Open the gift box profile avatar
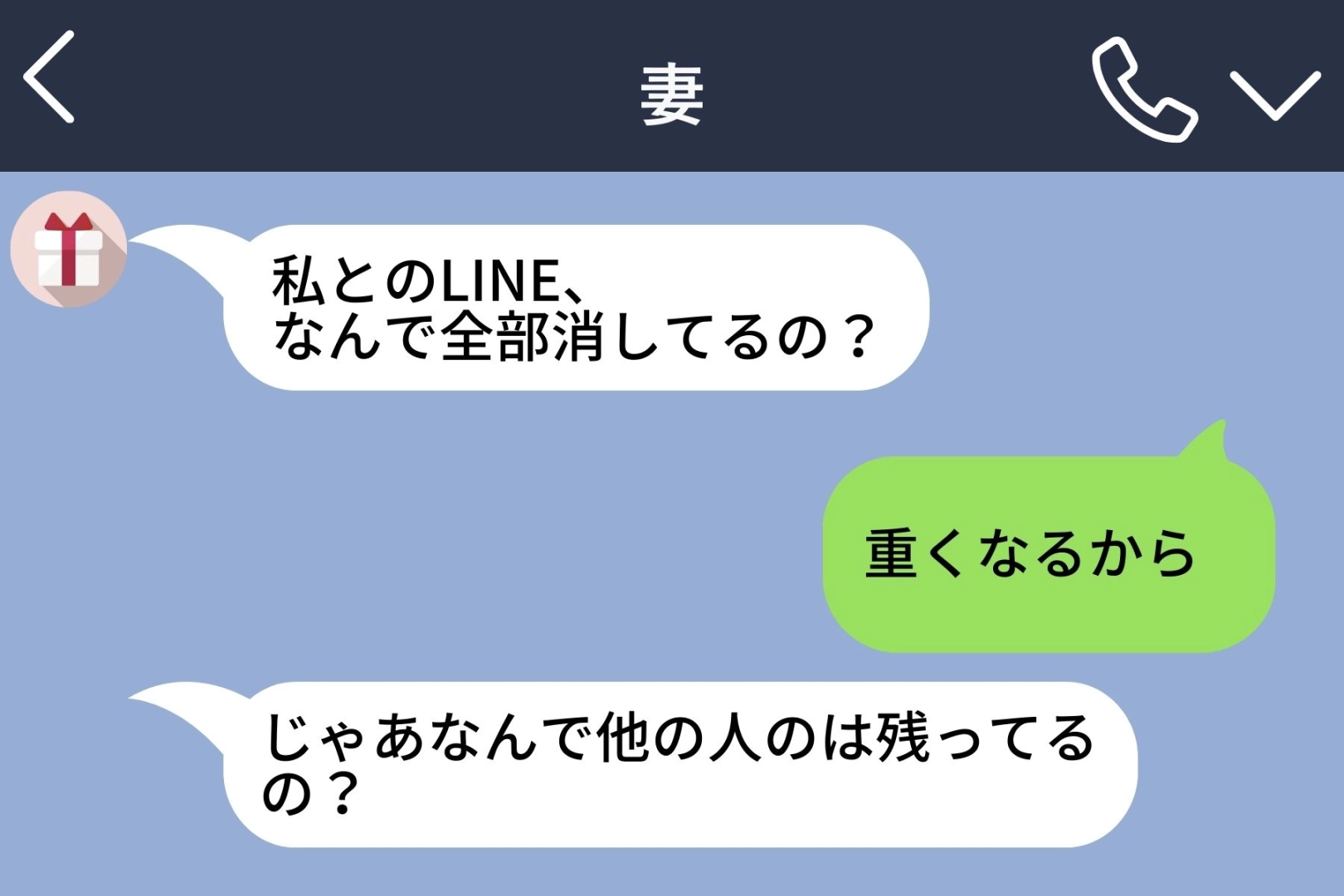 pos(69,250)
